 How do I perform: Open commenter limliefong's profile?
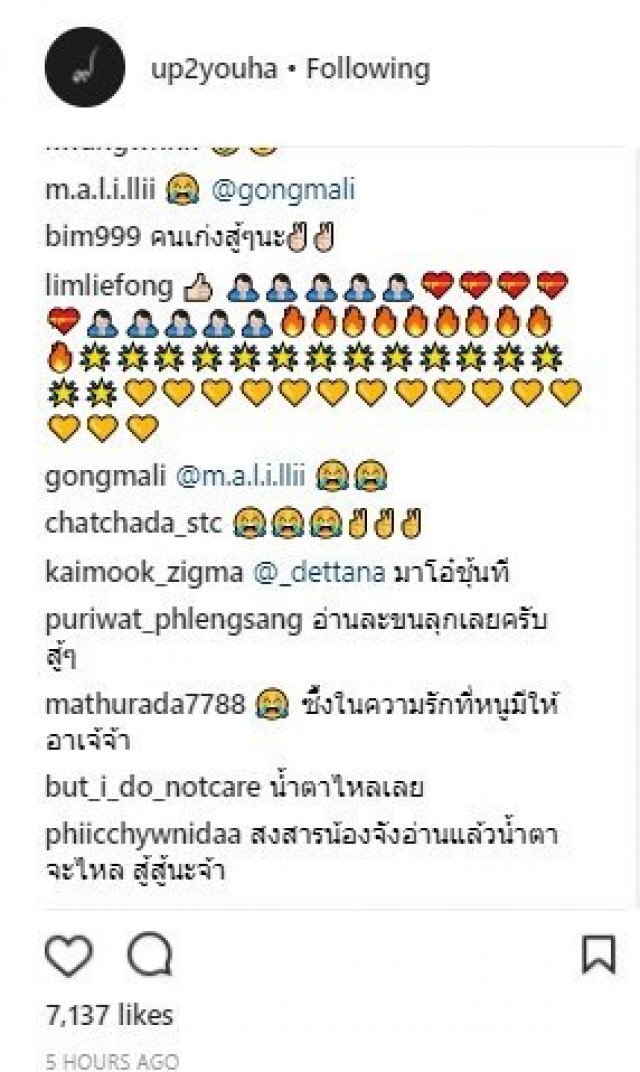(110, 289)
